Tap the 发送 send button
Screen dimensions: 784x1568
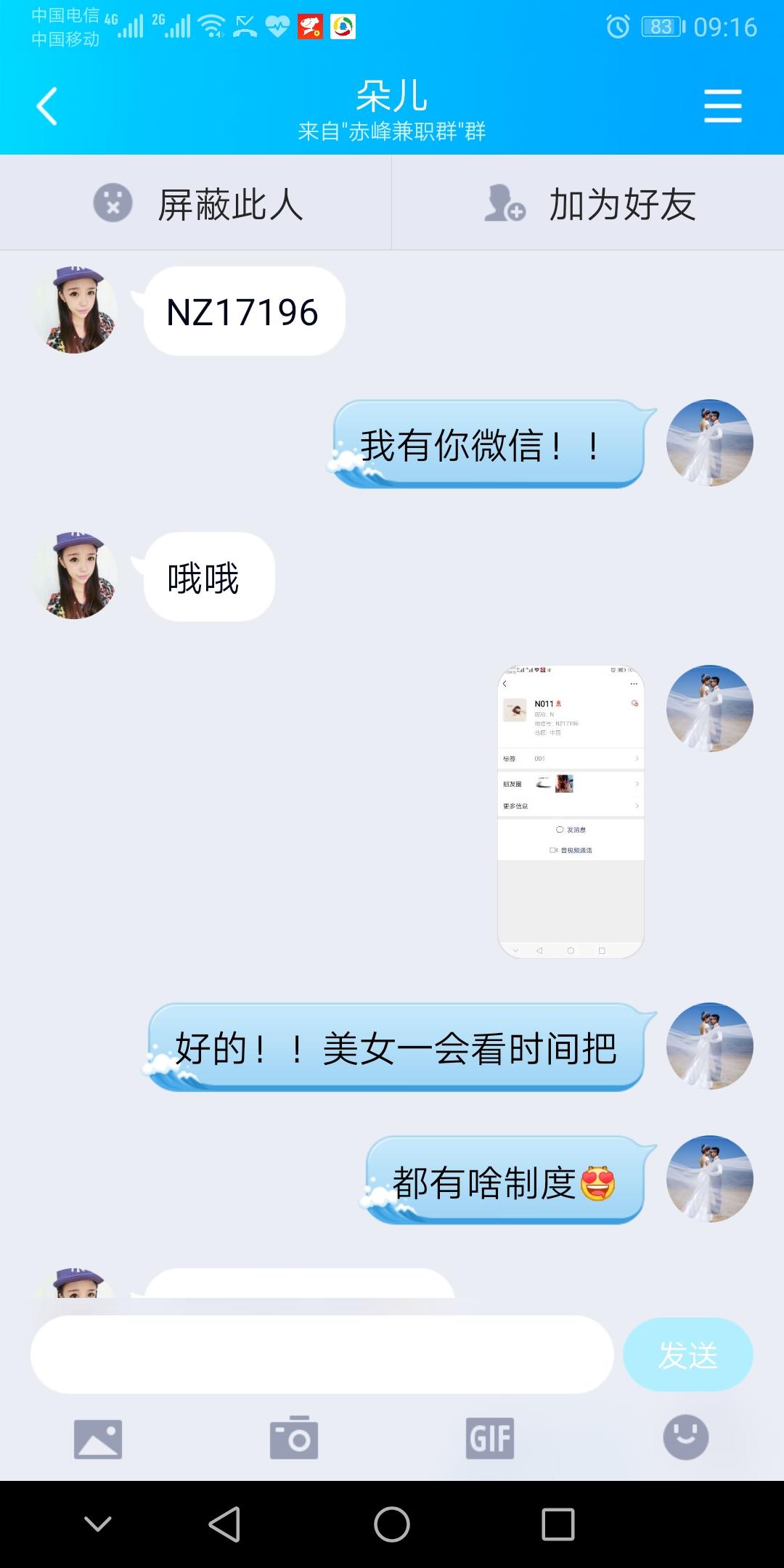pos(687,1355)
